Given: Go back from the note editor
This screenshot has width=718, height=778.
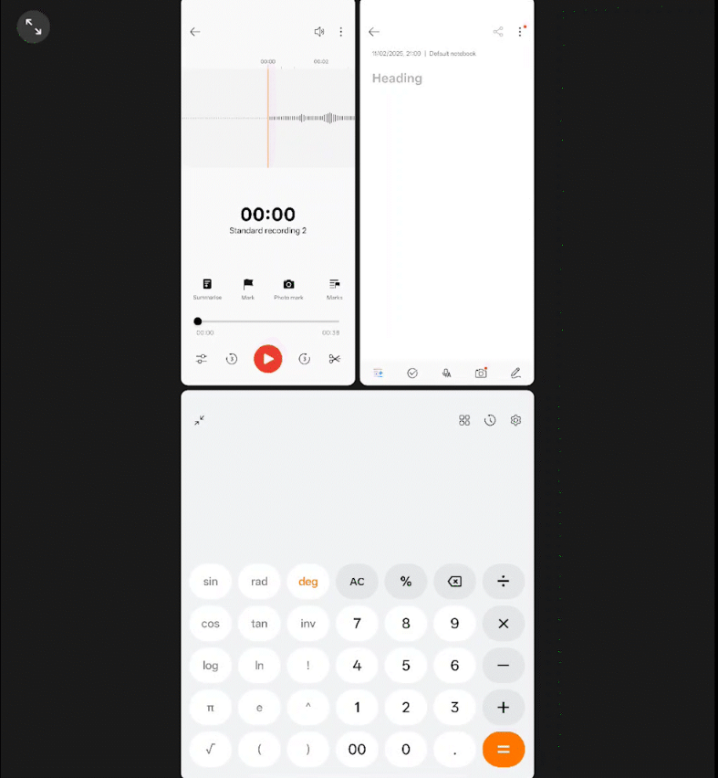Looking at the screenshot, I should tap(374, 32).
